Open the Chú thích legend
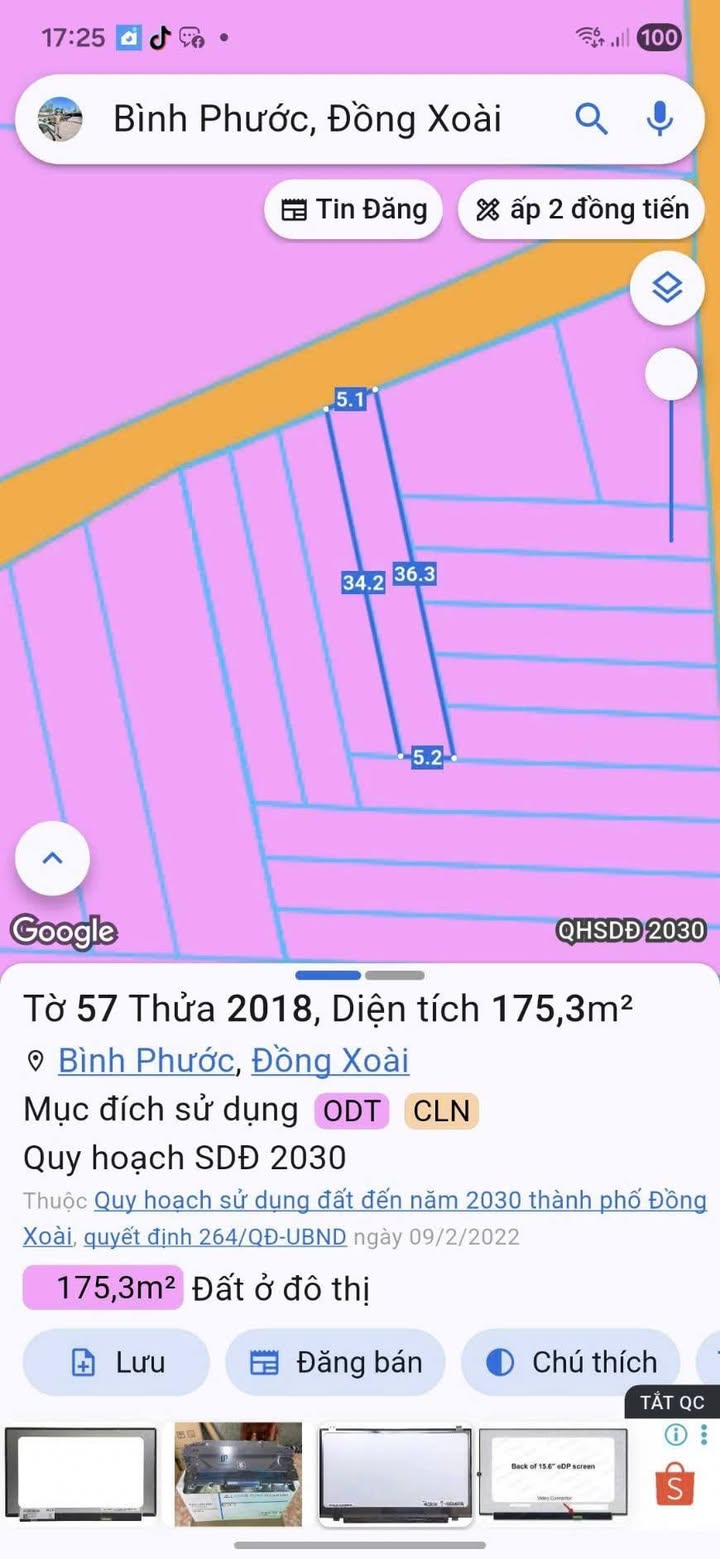 pos(571,1362)
